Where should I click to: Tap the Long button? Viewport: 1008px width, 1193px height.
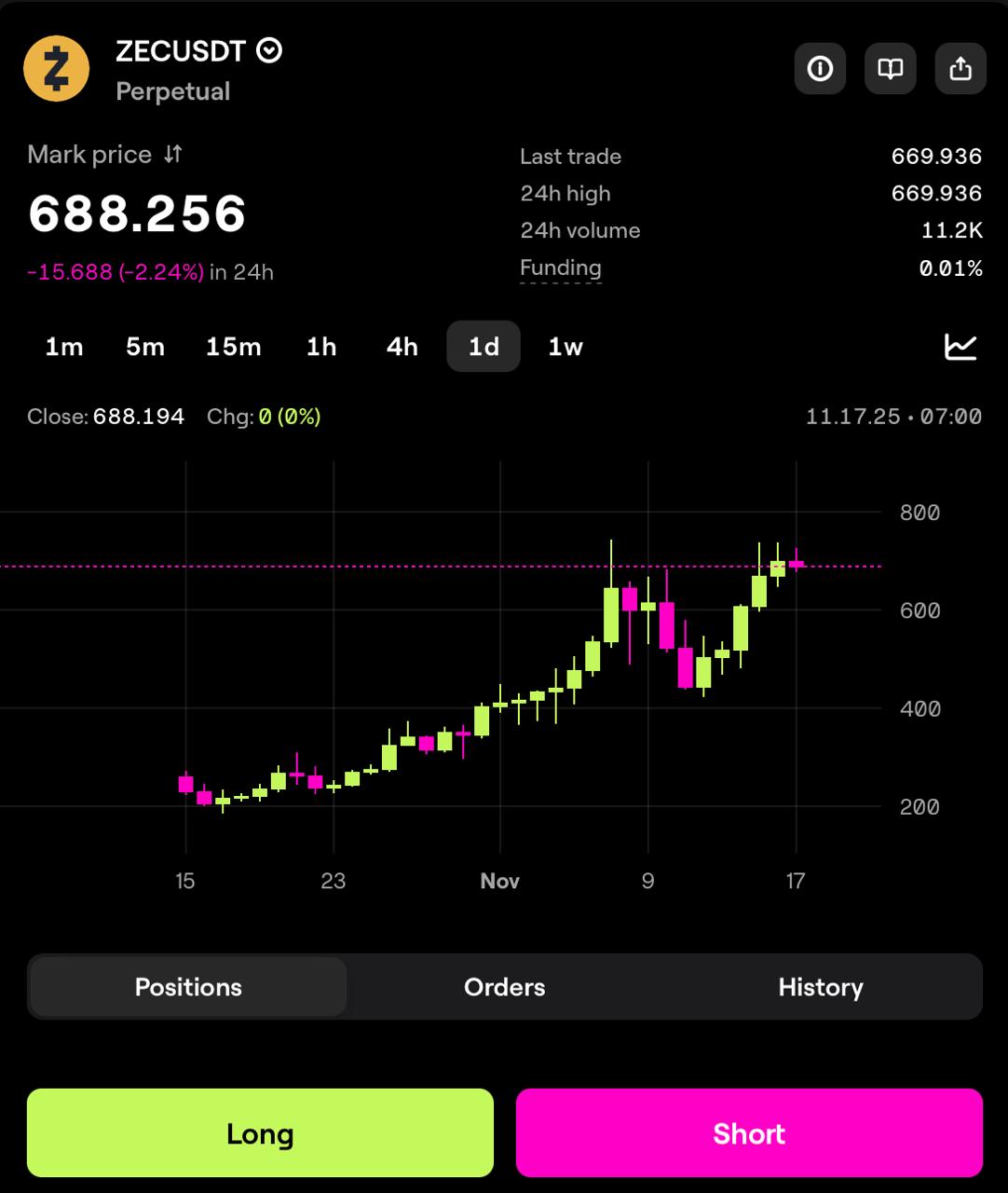[x=260, y=1133]
